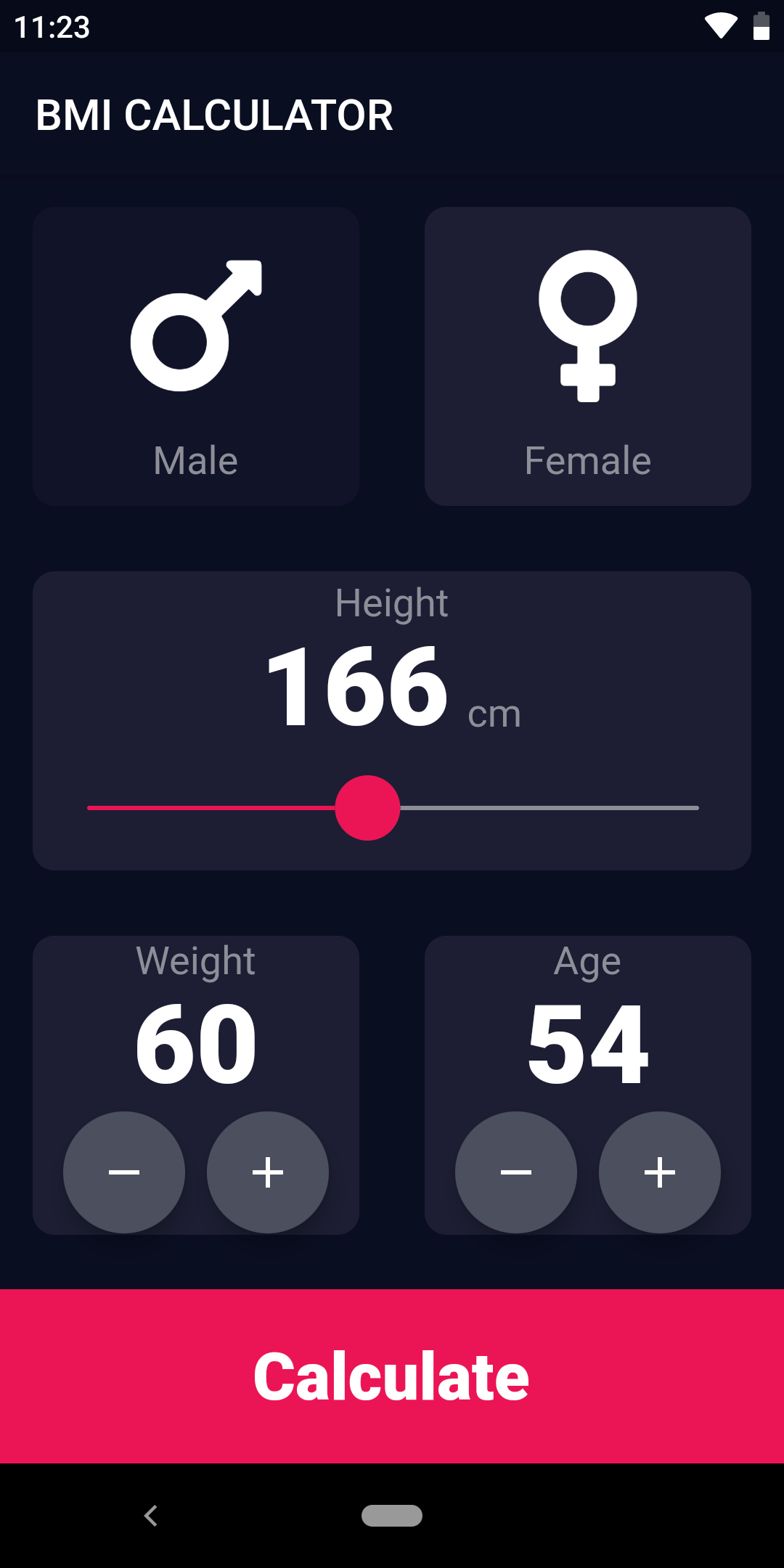
Task: Go back using system back arrow
Action: (x=151, y=1516)
